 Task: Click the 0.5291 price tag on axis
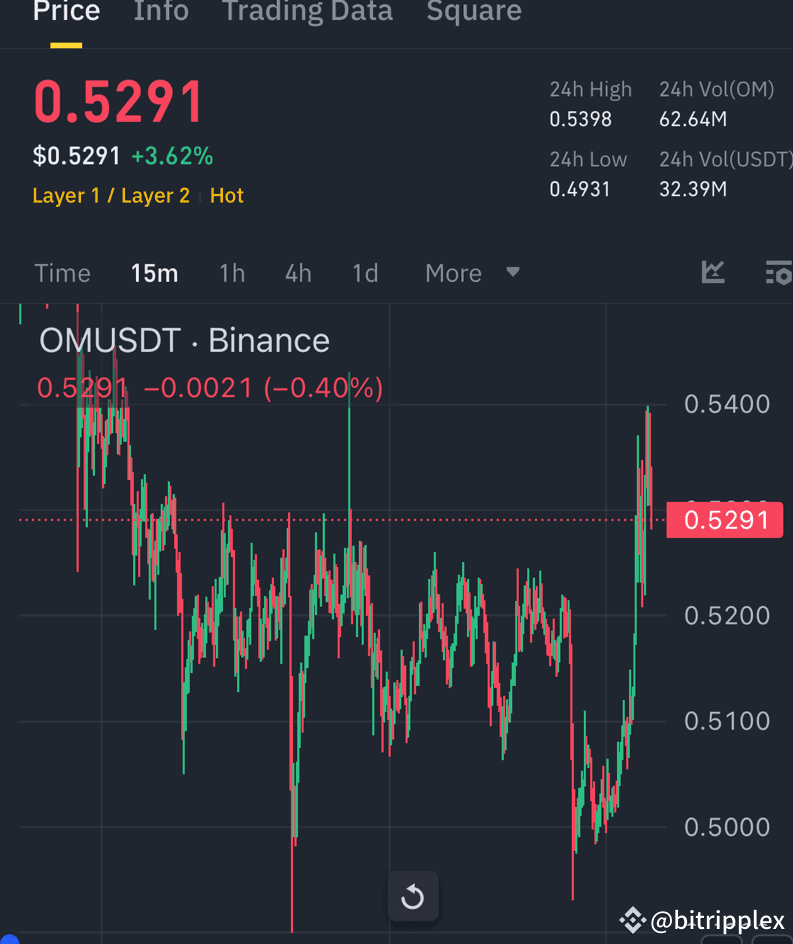[724, 519]
